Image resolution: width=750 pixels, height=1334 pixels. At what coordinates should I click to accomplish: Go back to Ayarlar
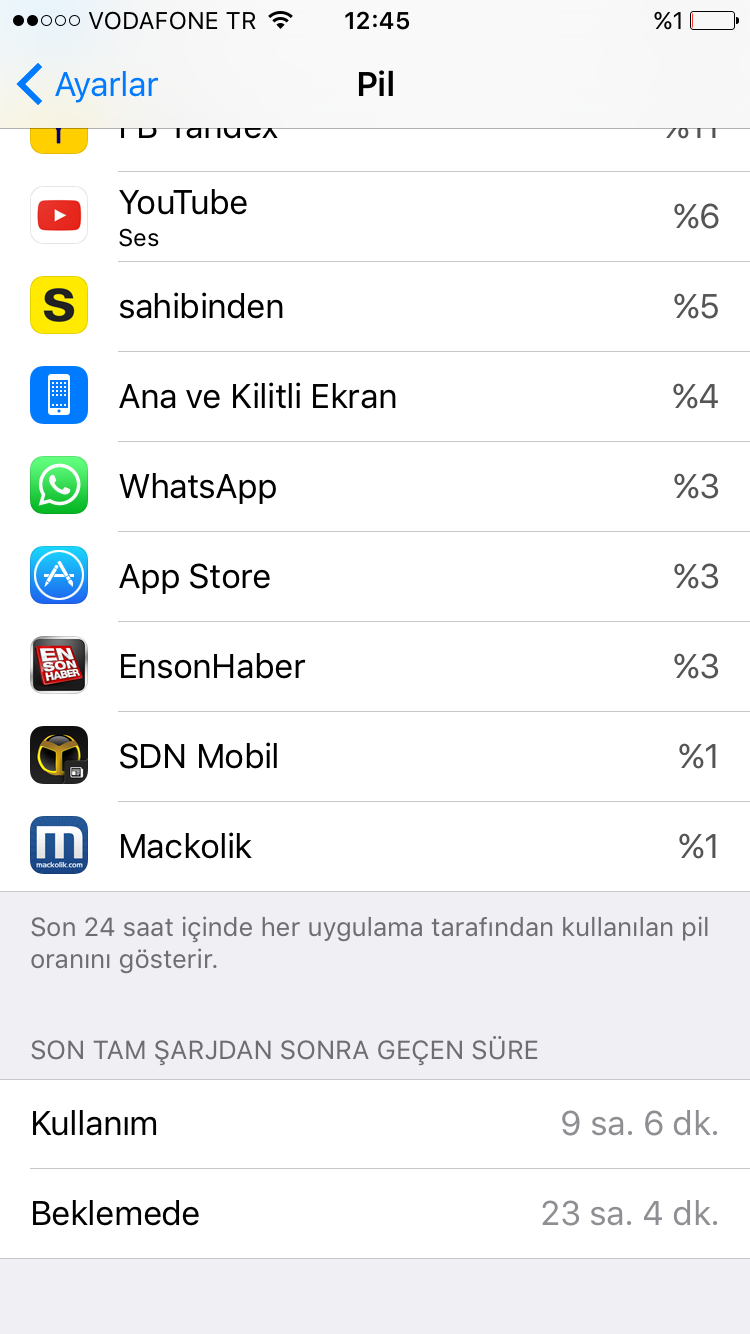click(x=88, y=85)
